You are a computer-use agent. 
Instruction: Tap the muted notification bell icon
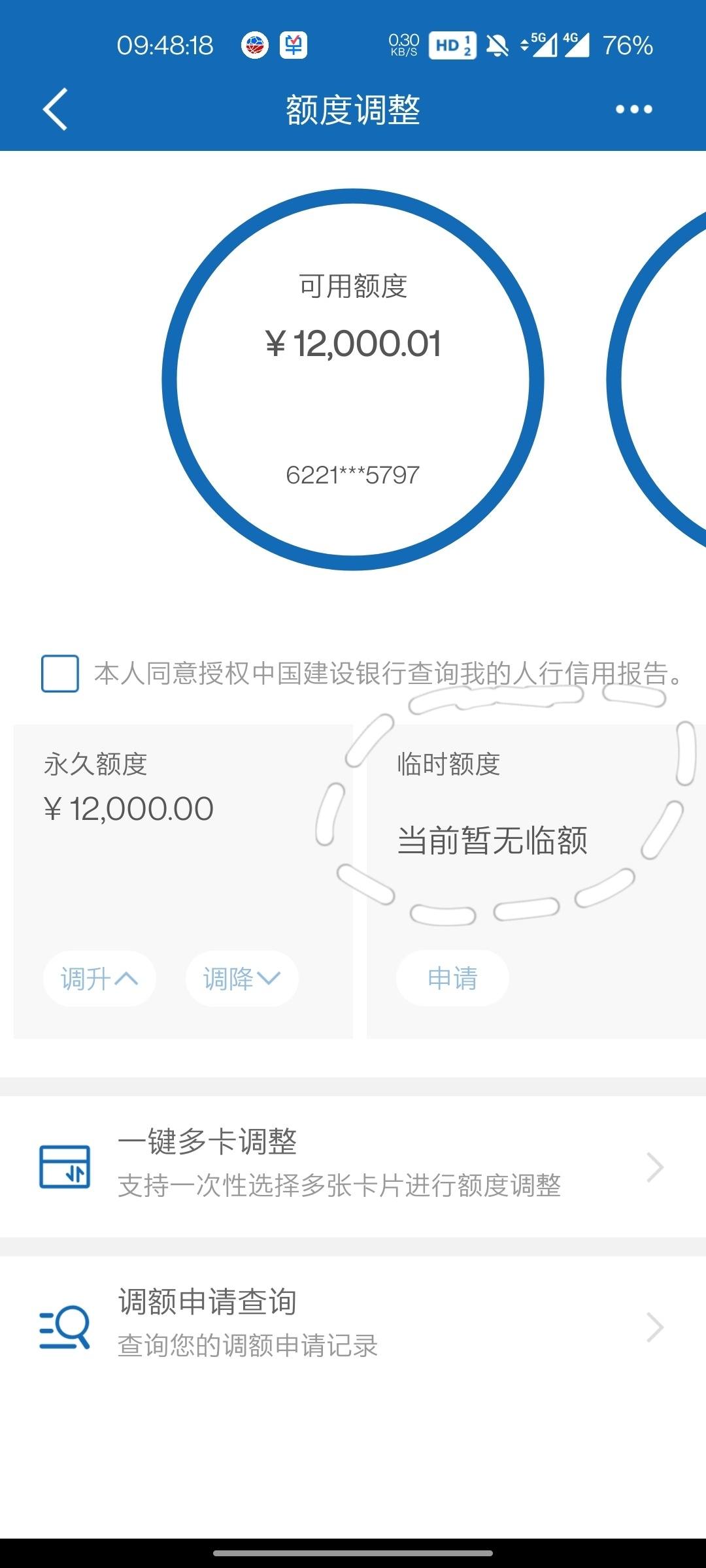coord(496,44)
